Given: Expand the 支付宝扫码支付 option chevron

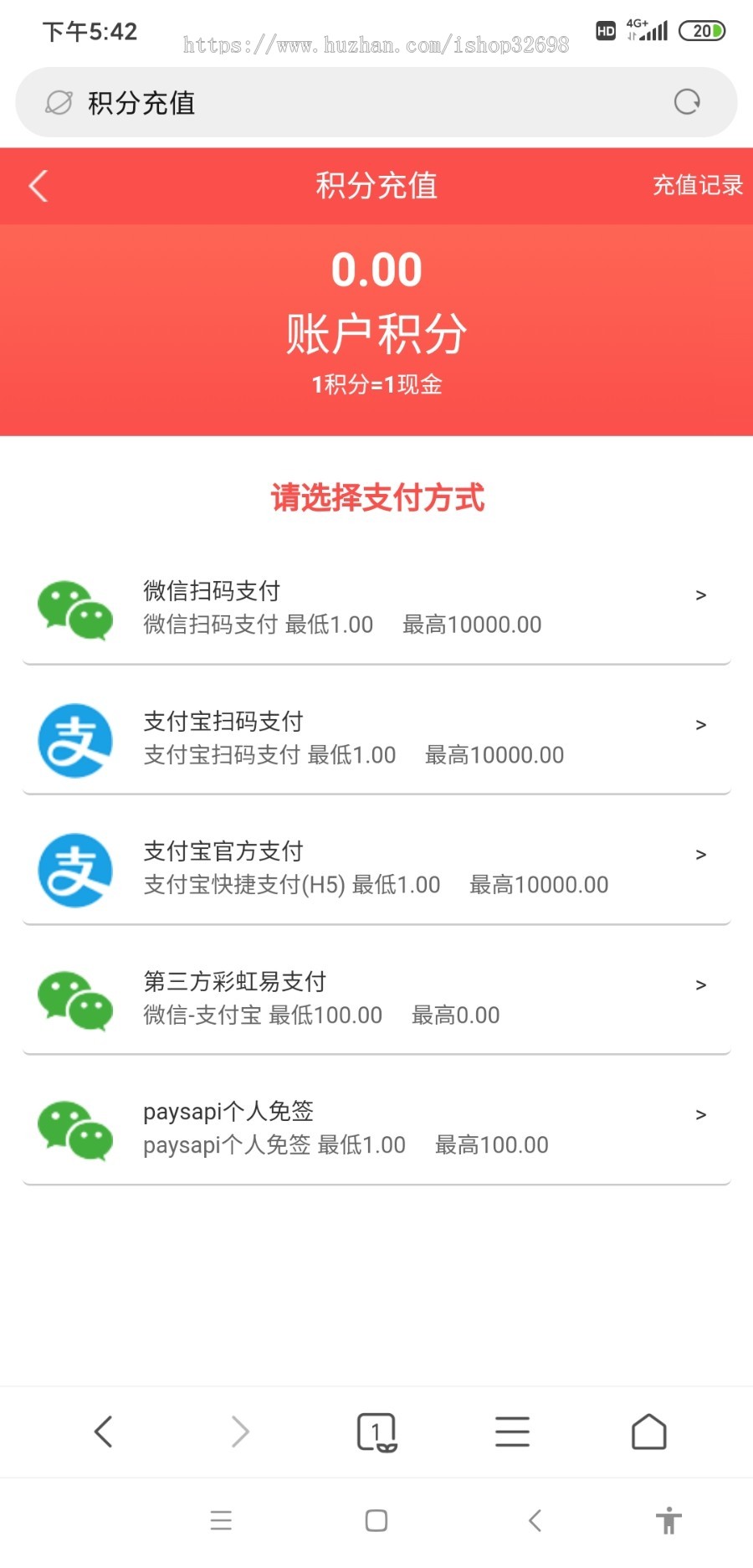Looking at the screenshot, I should pyautogui.click(x=700, y=724).
